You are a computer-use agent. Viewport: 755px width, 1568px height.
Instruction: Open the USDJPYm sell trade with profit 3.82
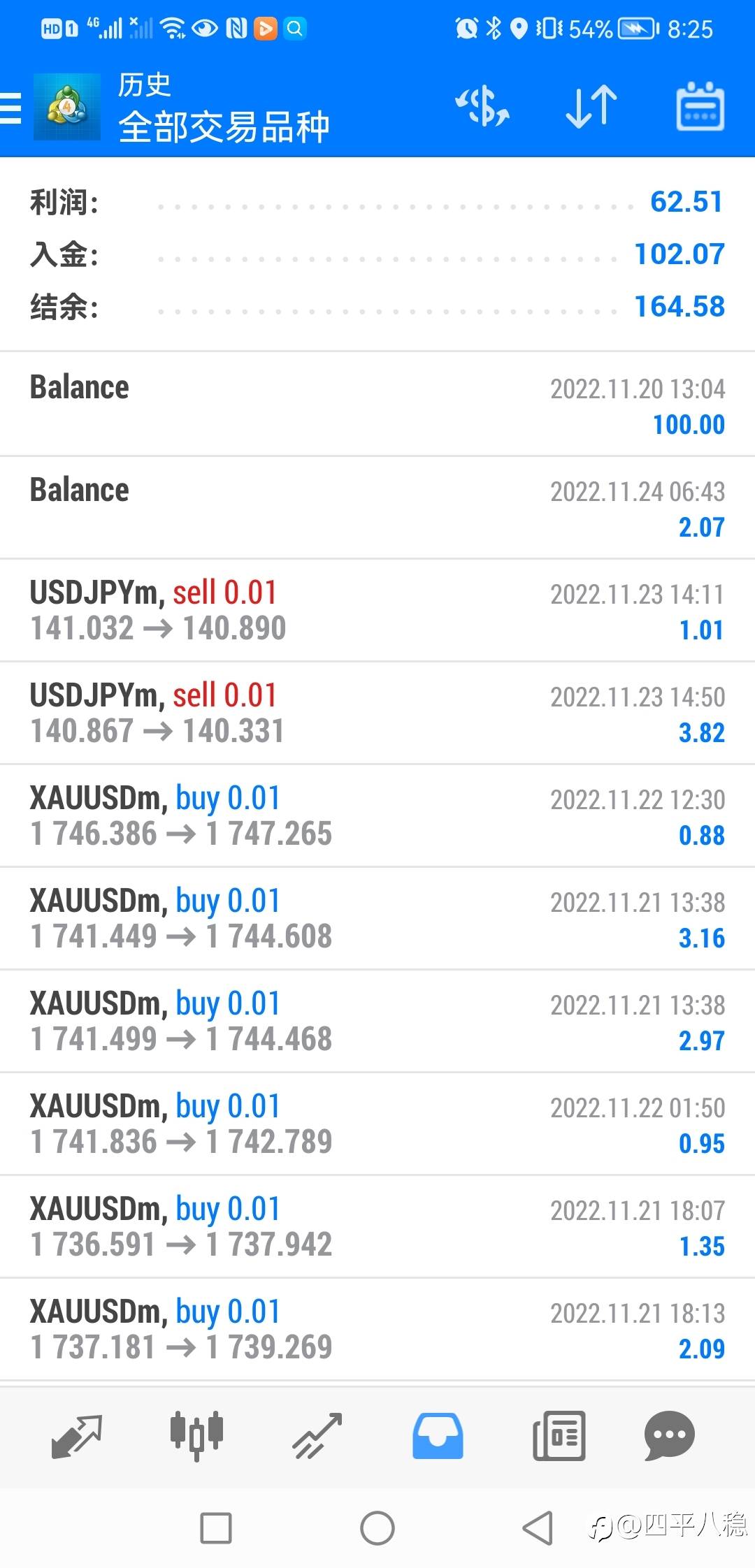tap(377, 713)
